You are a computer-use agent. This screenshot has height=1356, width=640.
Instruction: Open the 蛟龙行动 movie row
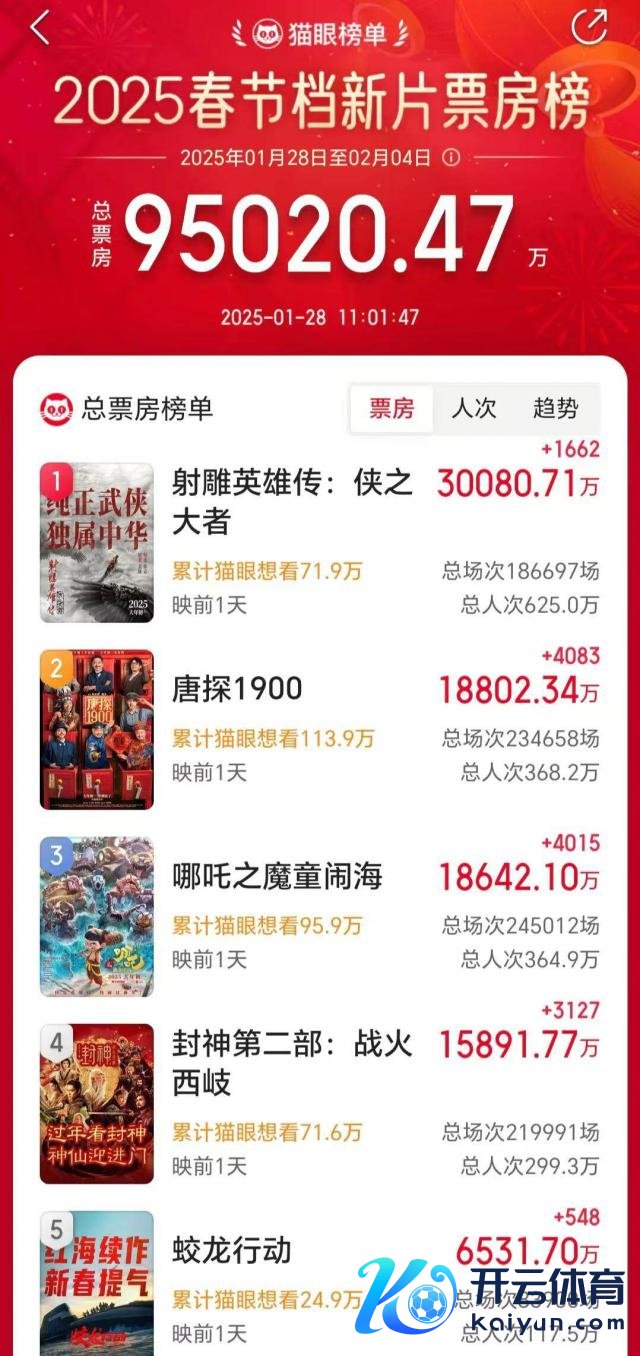point(232,1250)
